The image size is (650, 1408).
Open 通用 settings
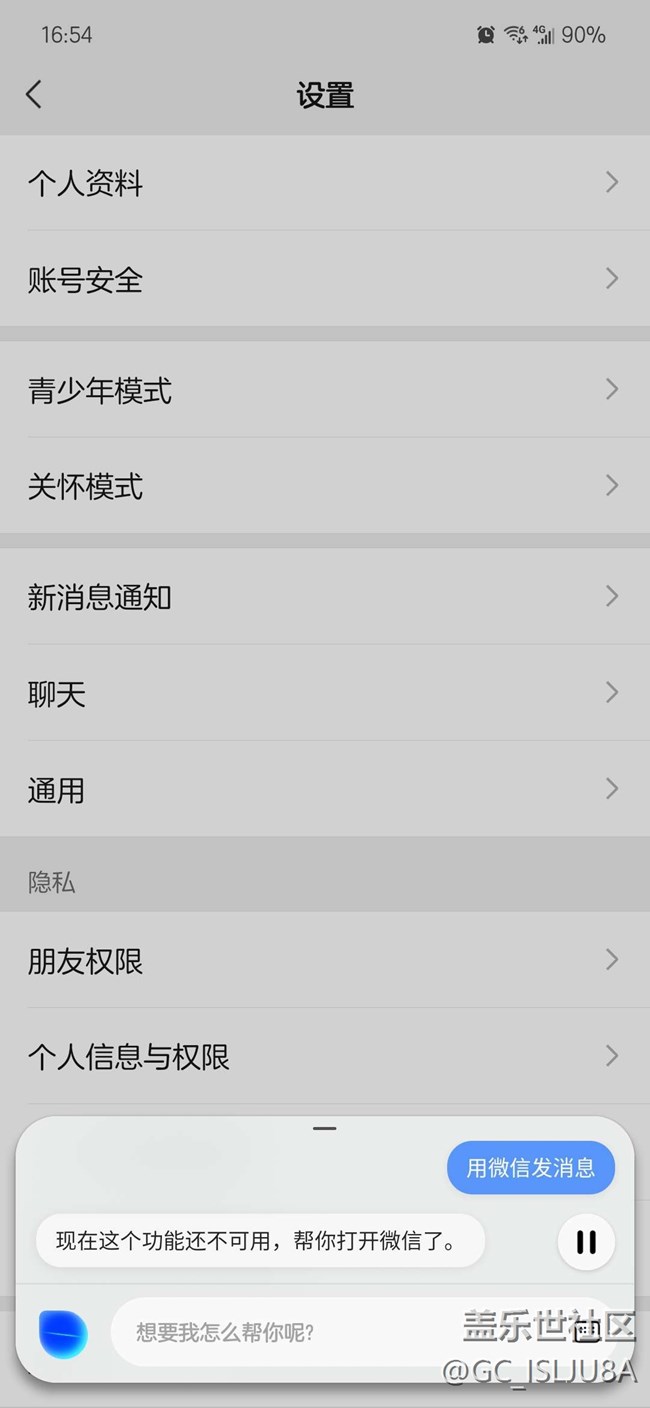click(325, 790)
